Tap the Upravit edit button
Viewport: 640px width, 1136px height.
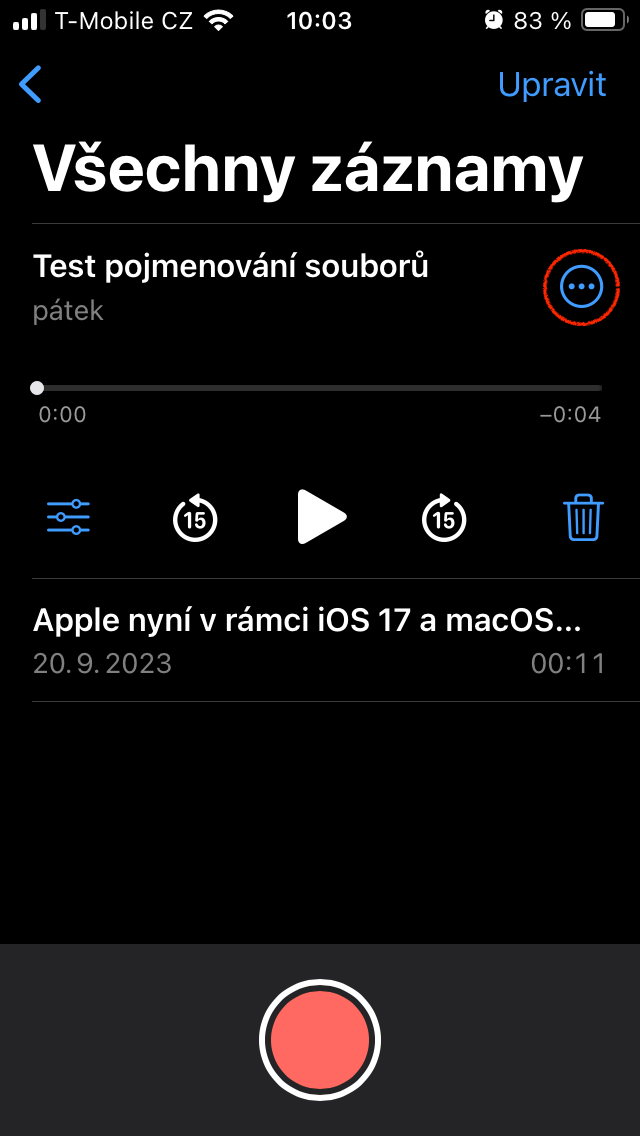tap(552, 85)
